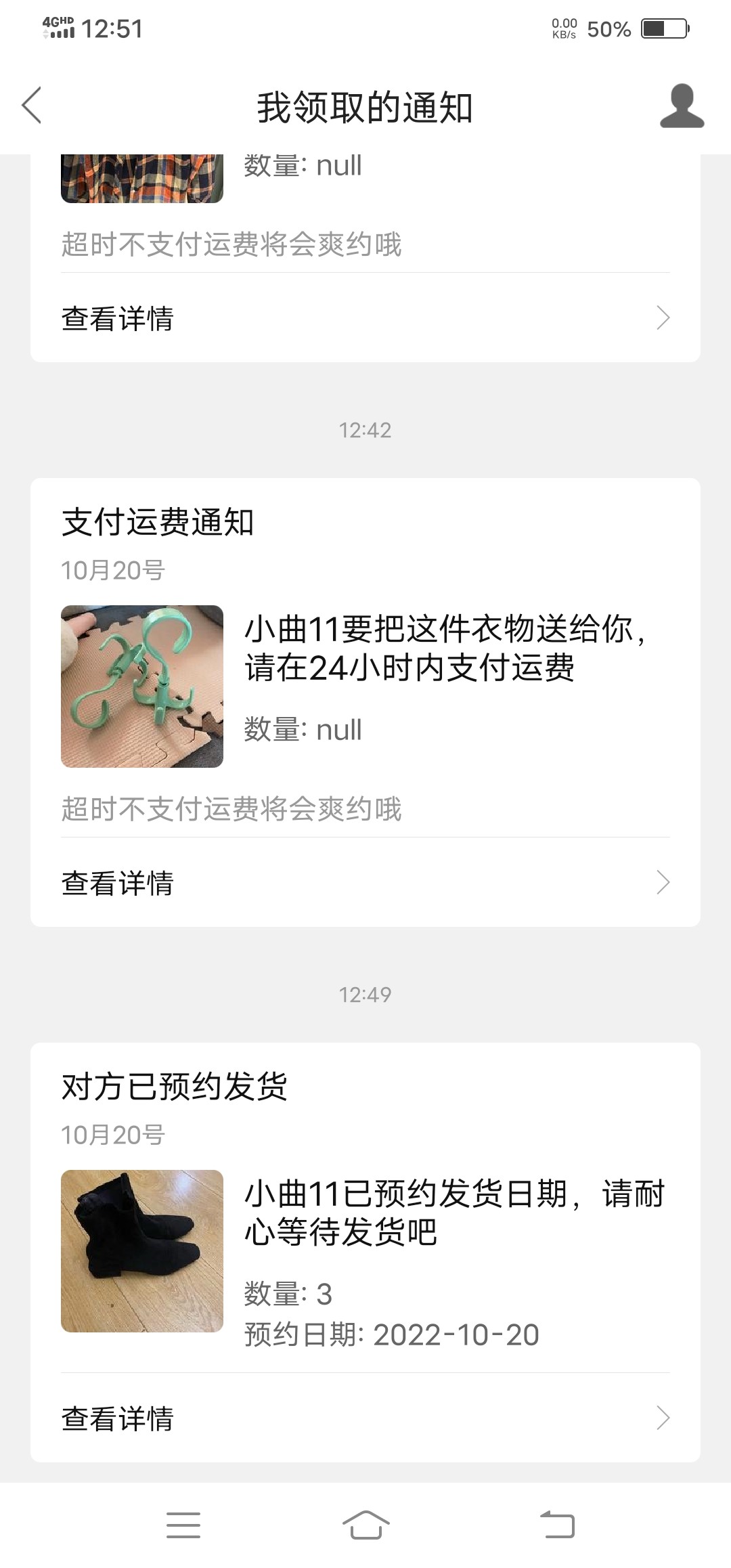Viewport: 731px width, 1568px height.
Task: Open 查看详情 for the 对方已预约发货 card
Action: (x=365, y=1418)
